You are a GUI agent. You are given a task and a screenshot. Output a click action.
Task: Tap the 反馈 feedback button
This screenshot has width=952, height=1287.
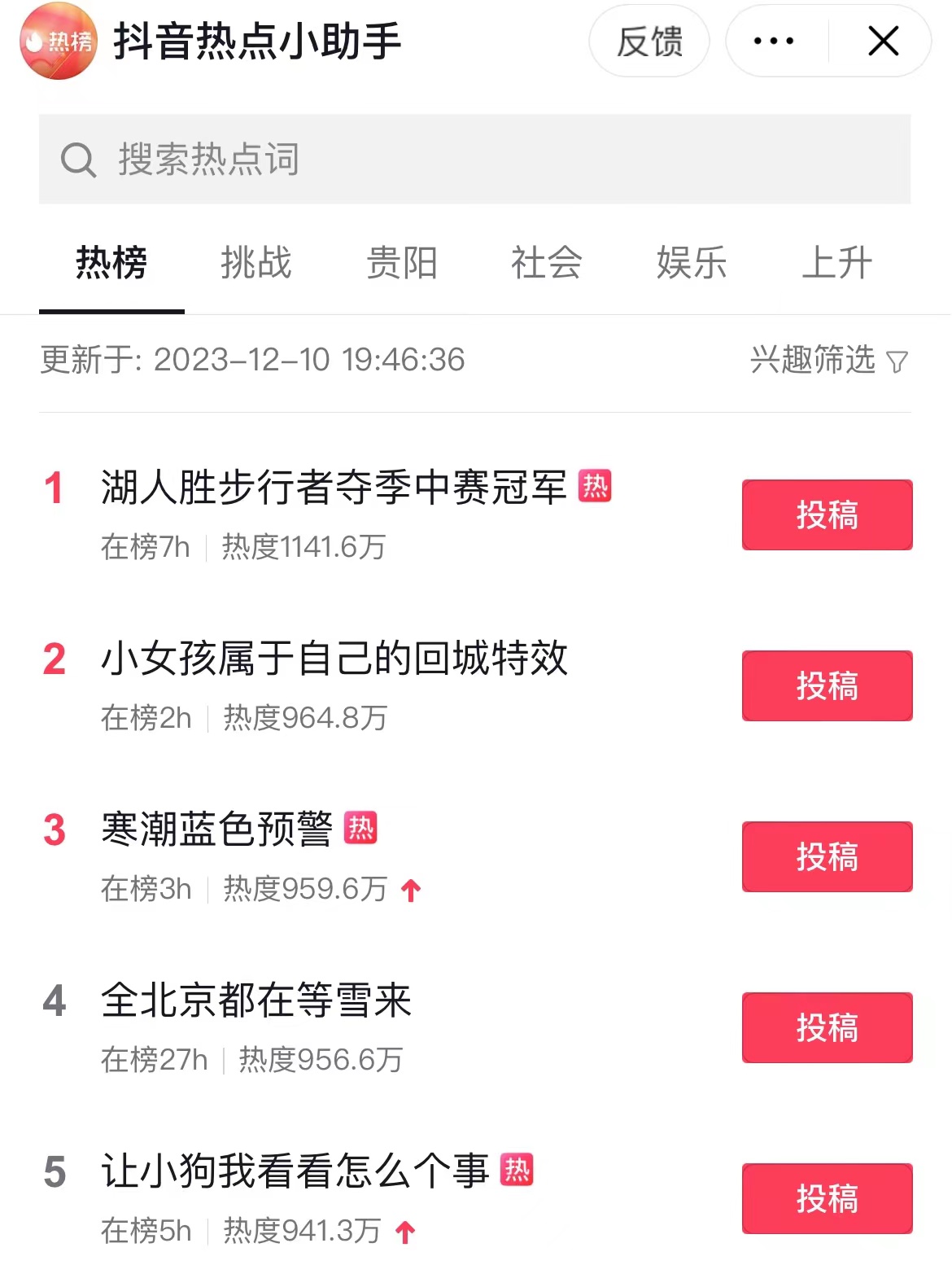click(x=649, y=42)
